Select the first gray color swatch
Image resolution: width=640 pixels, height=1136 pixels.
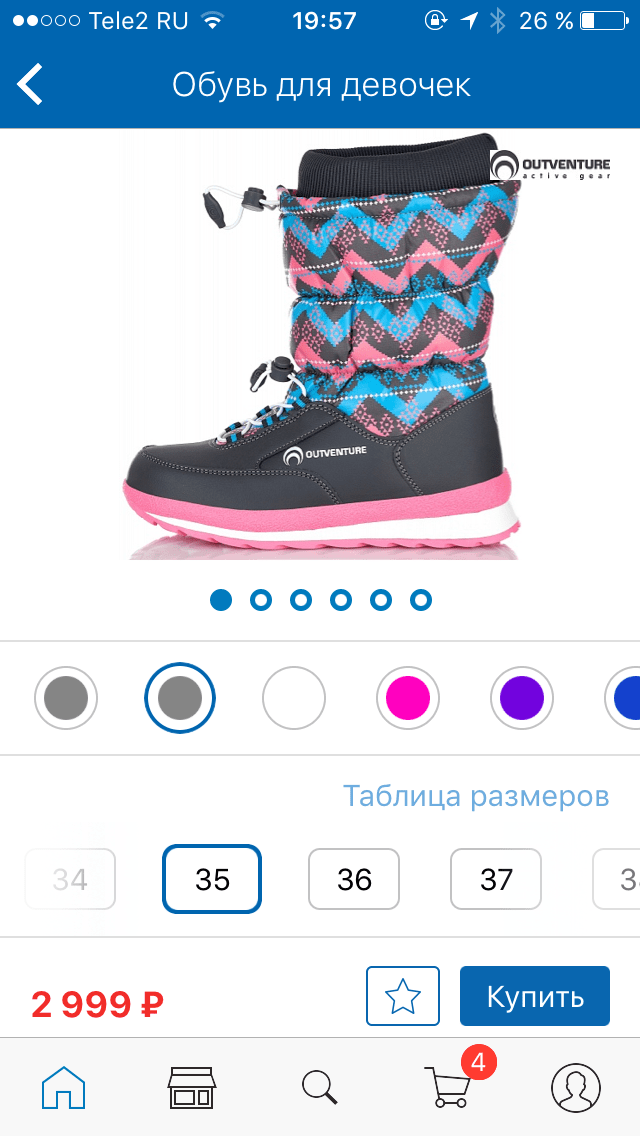coord(66,698)
